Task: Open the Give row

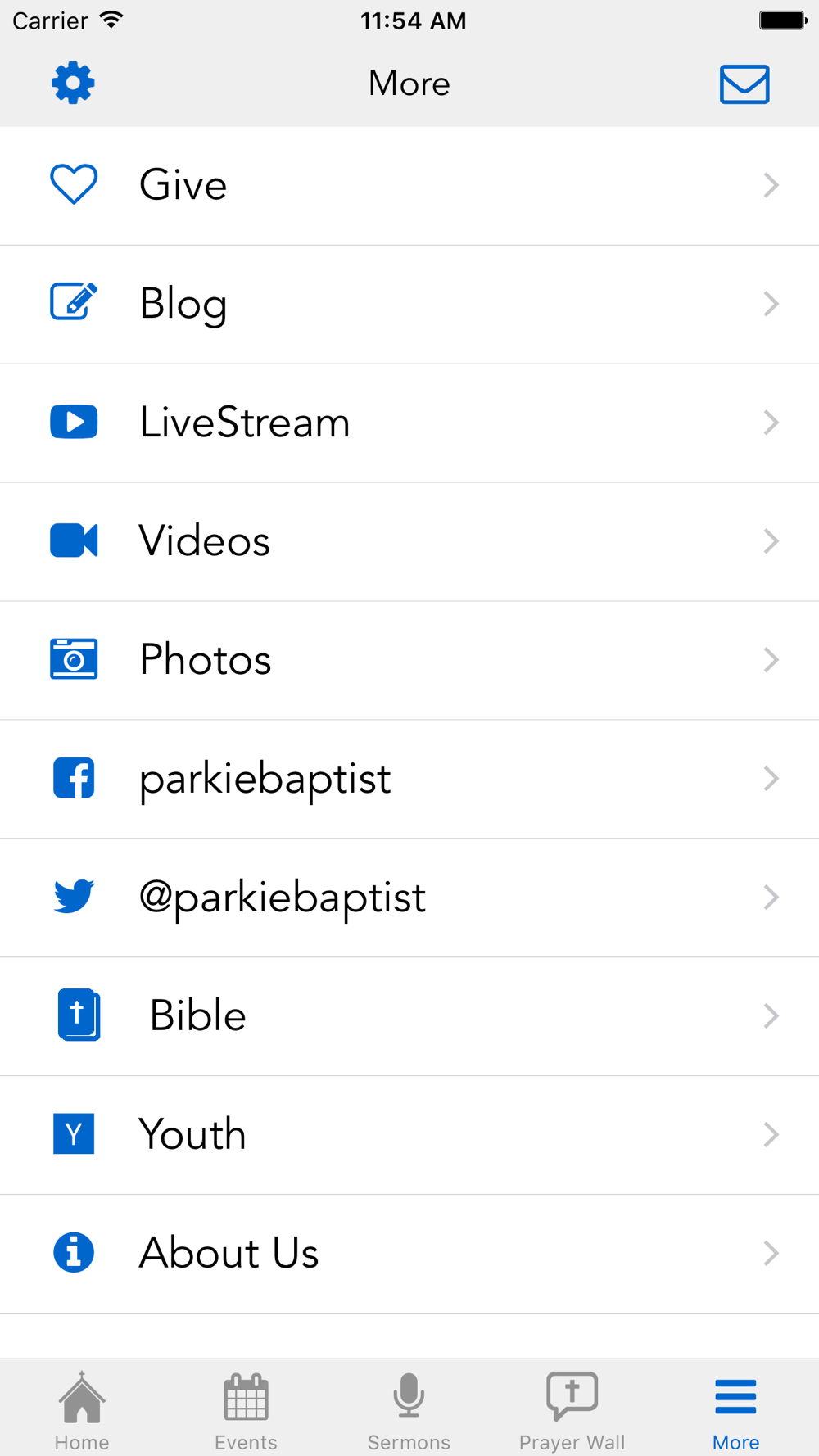Action: pyautogui.click(x=409, y=186)
